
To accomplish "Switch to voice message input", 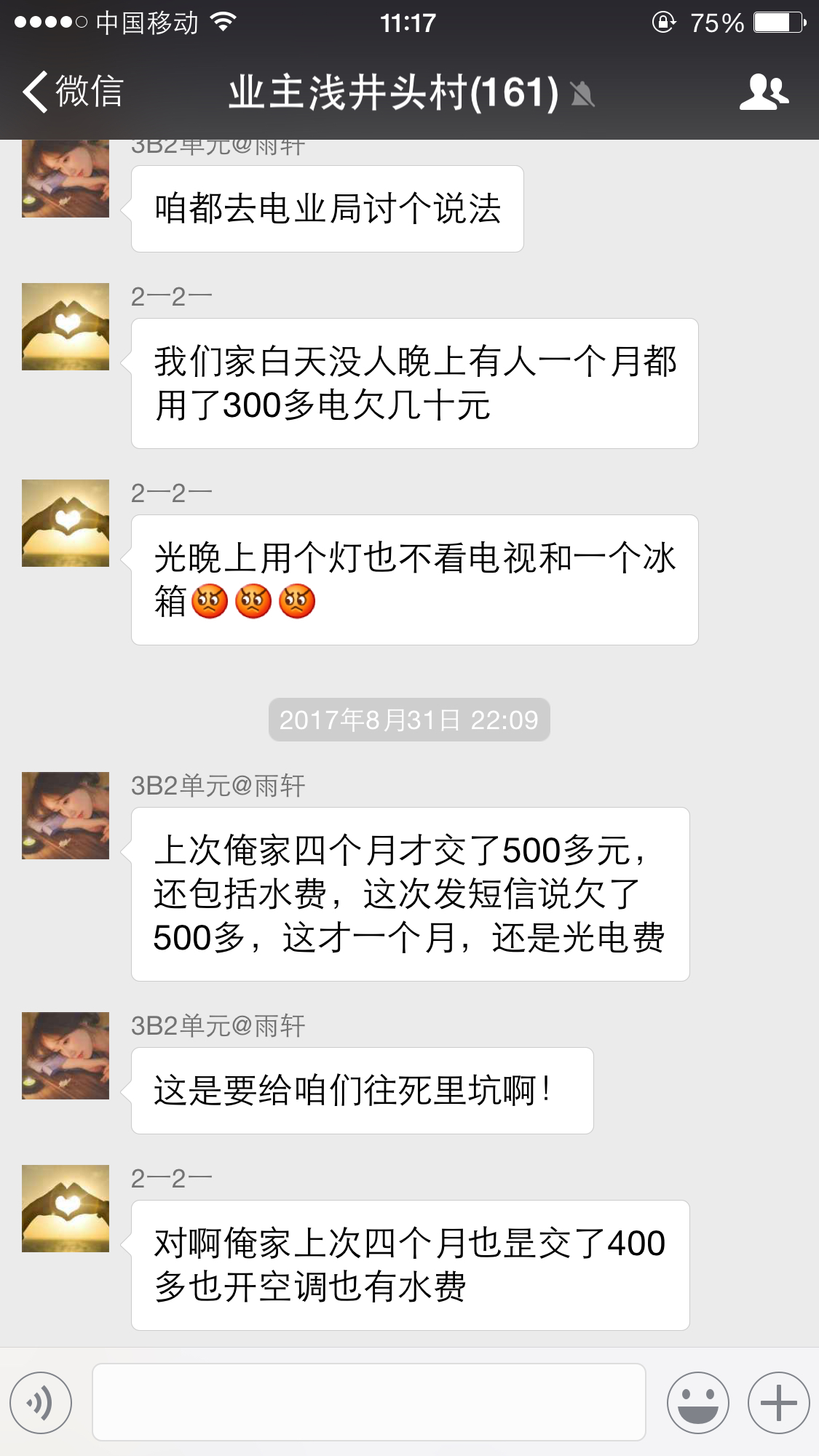I will 41,1402.
